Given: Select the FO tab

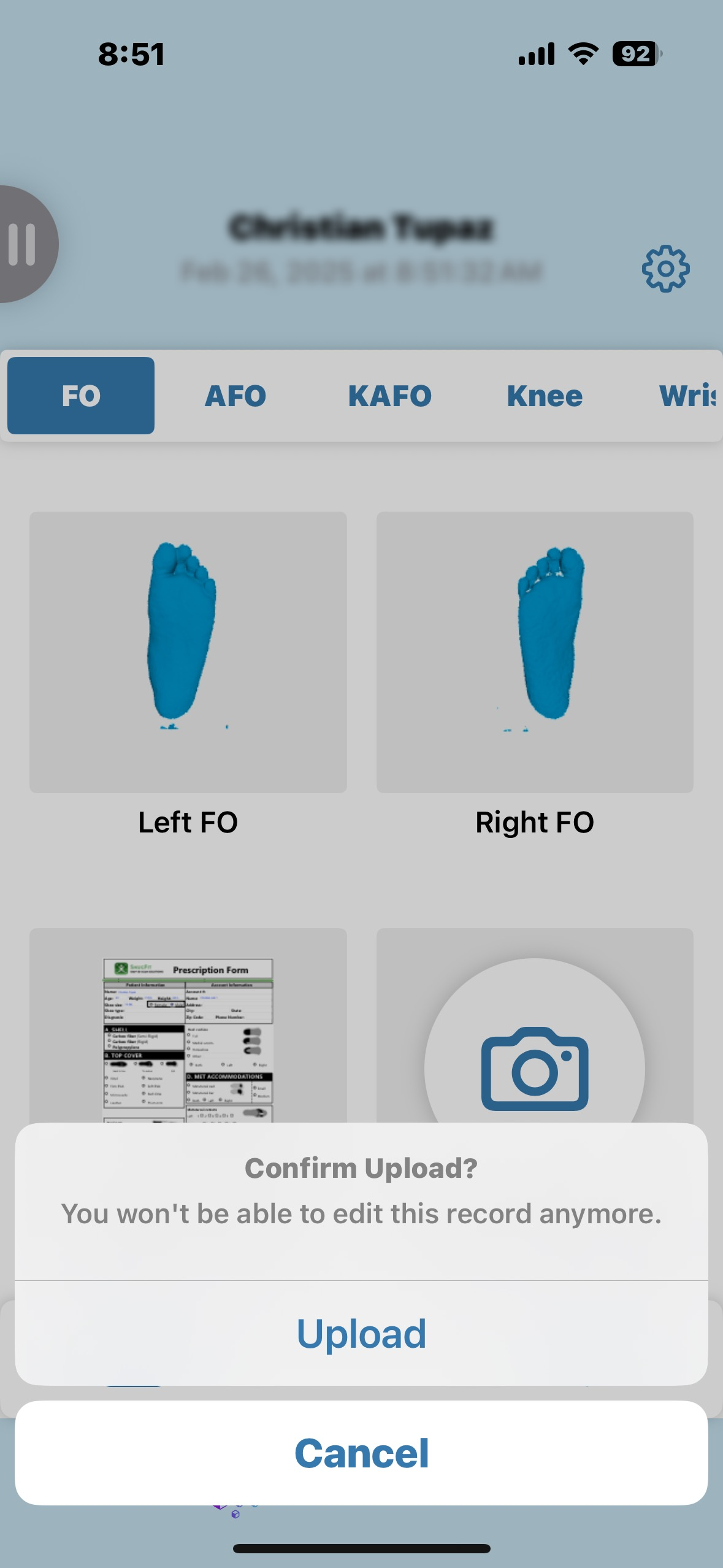Looking at the screenshot, I should pos(81,396).
